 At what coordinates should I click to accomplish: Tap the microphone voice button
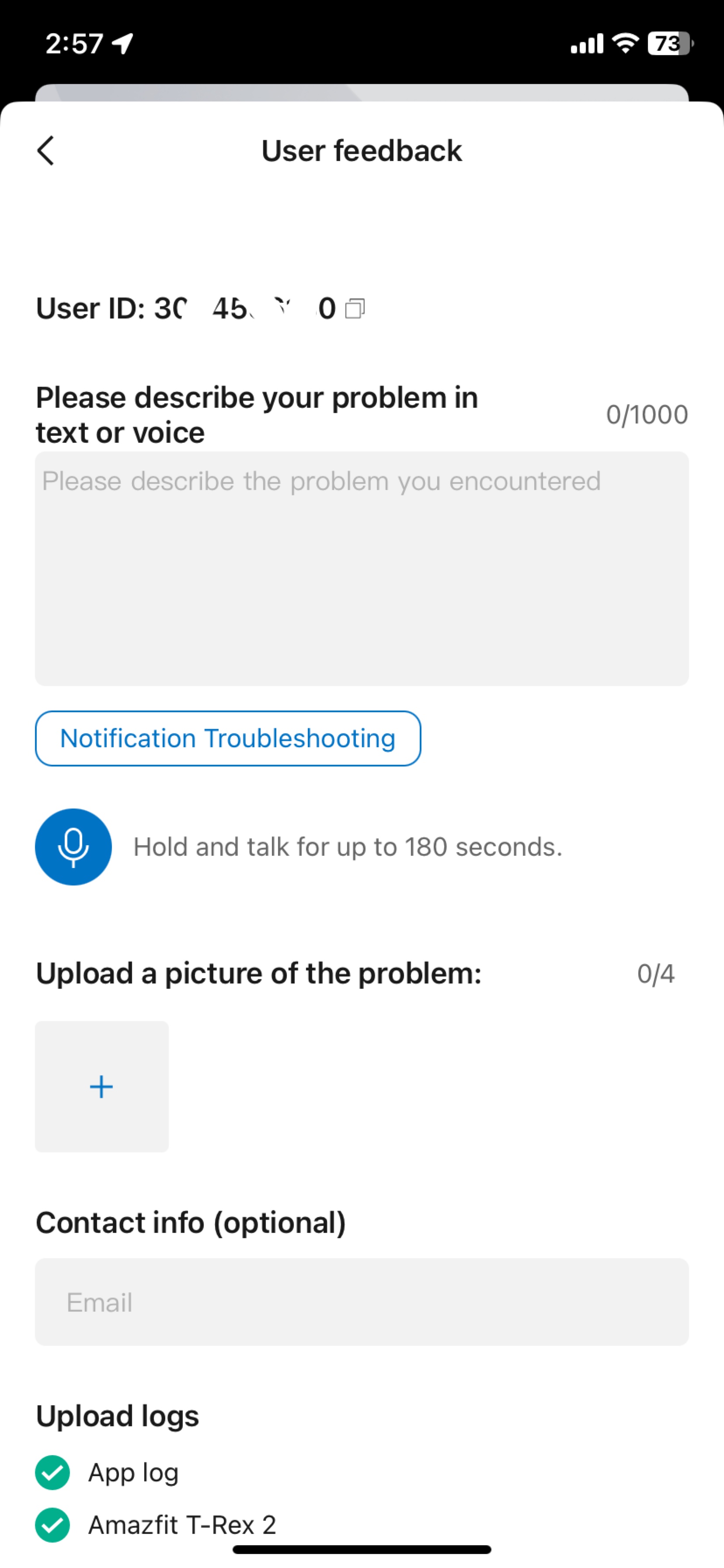click(73, 847)
